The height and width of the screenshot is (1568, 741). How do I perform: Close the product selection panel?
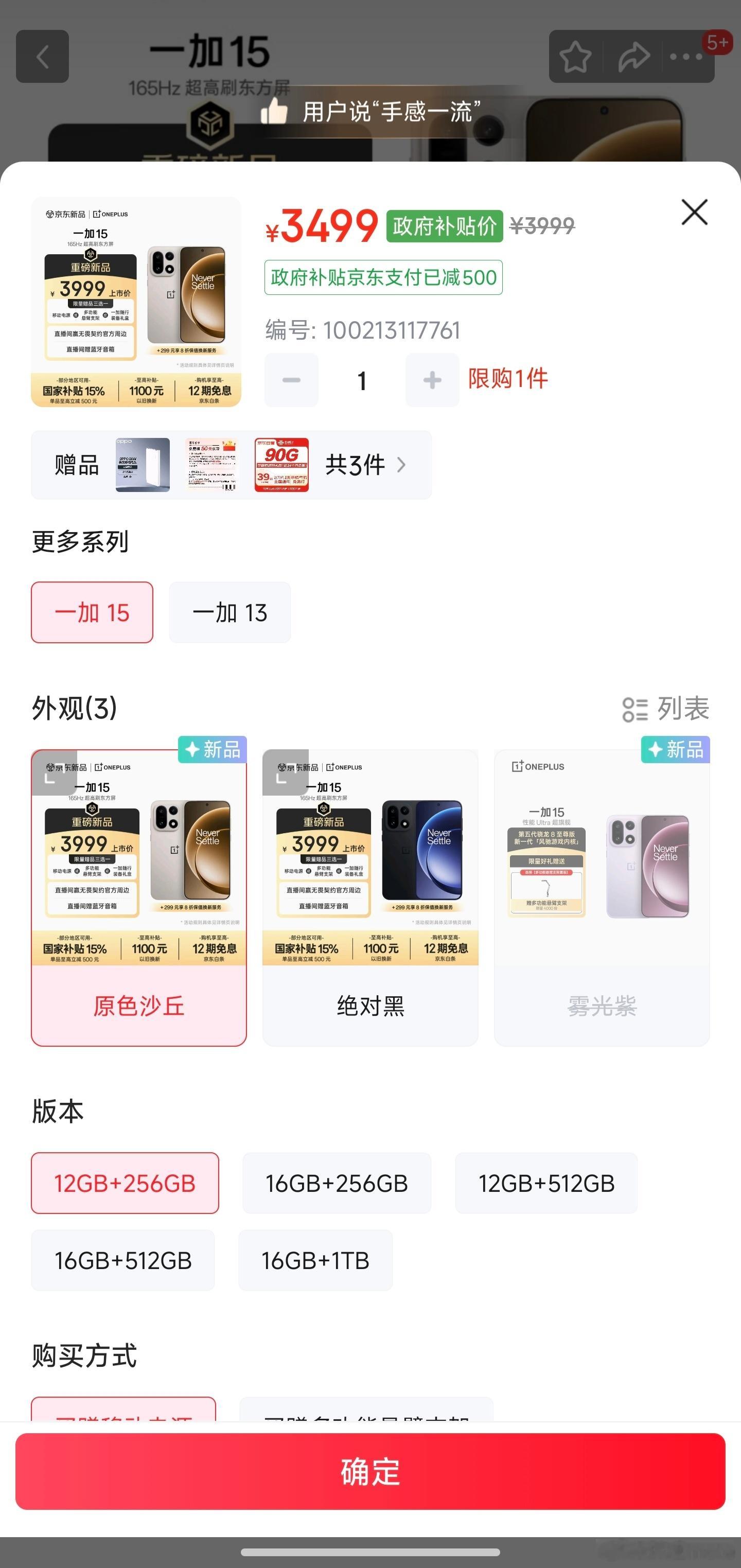click(x=694, y=213)
